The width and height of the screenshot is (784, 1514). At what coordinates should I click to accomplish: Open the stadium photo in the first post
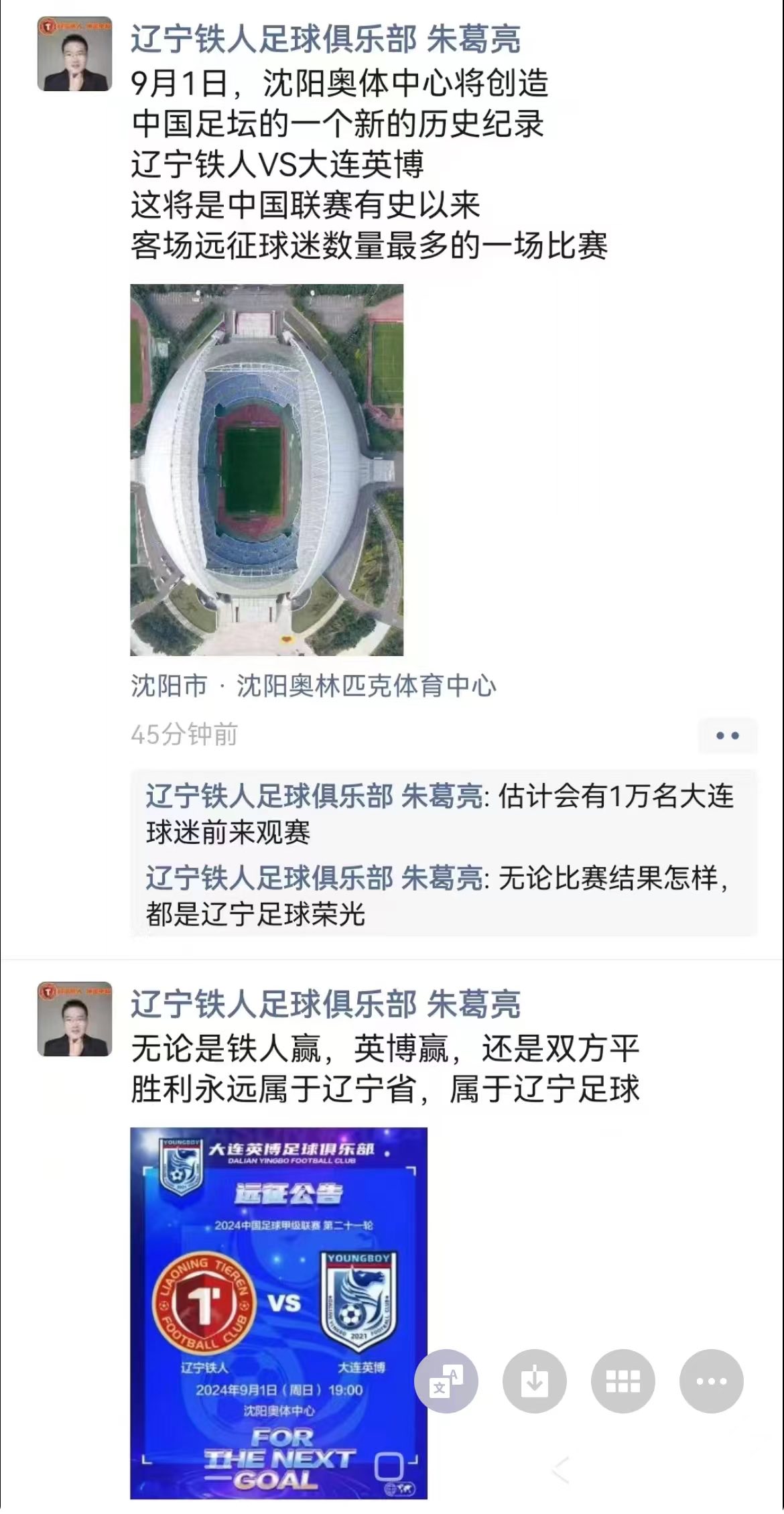tap(267, 469)
